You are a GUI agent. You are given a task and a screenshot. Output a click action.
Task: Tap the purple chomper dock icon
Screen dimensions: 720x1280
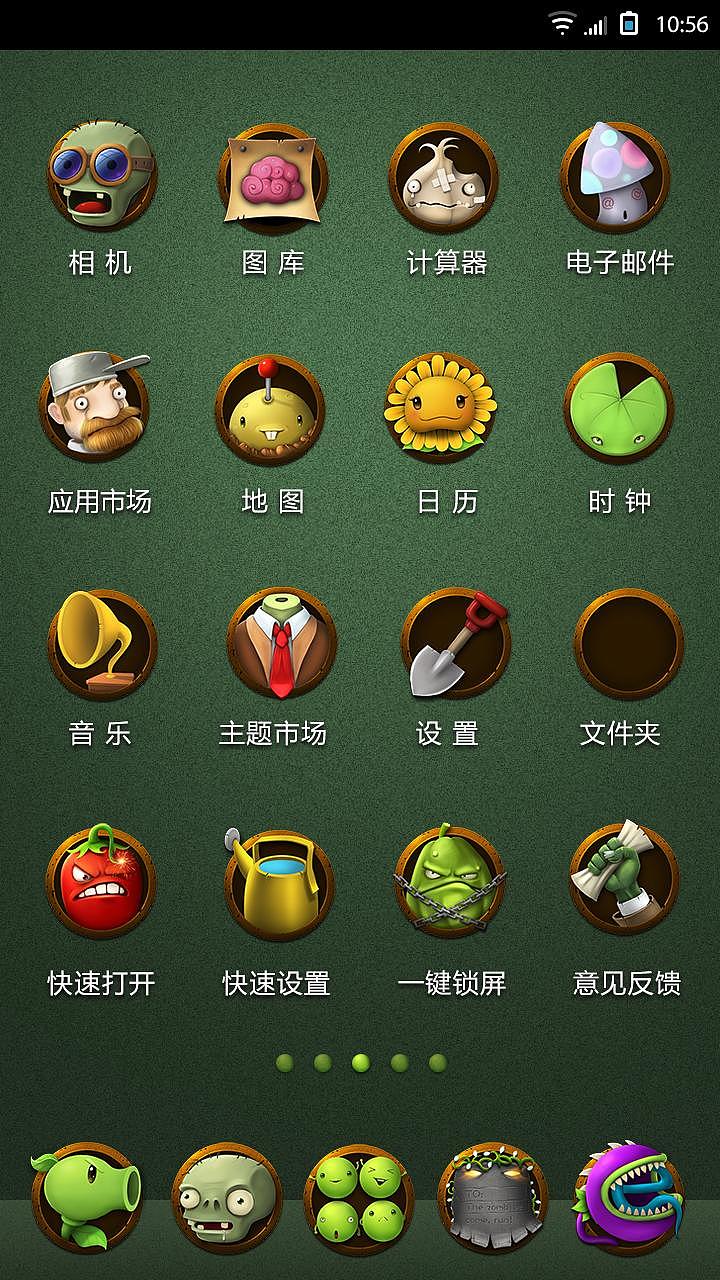(630, 1197)
